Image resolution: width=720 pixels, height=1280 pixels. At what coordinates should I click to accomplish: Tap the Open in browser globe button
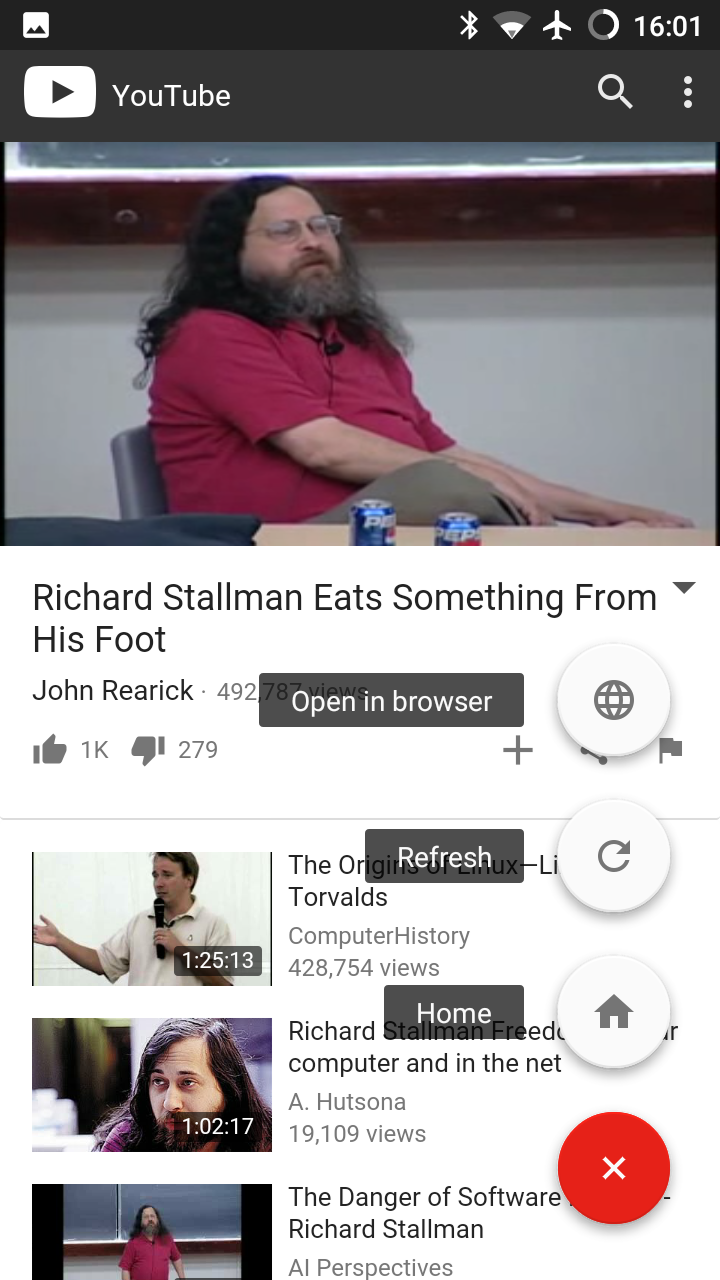point(613,700)
